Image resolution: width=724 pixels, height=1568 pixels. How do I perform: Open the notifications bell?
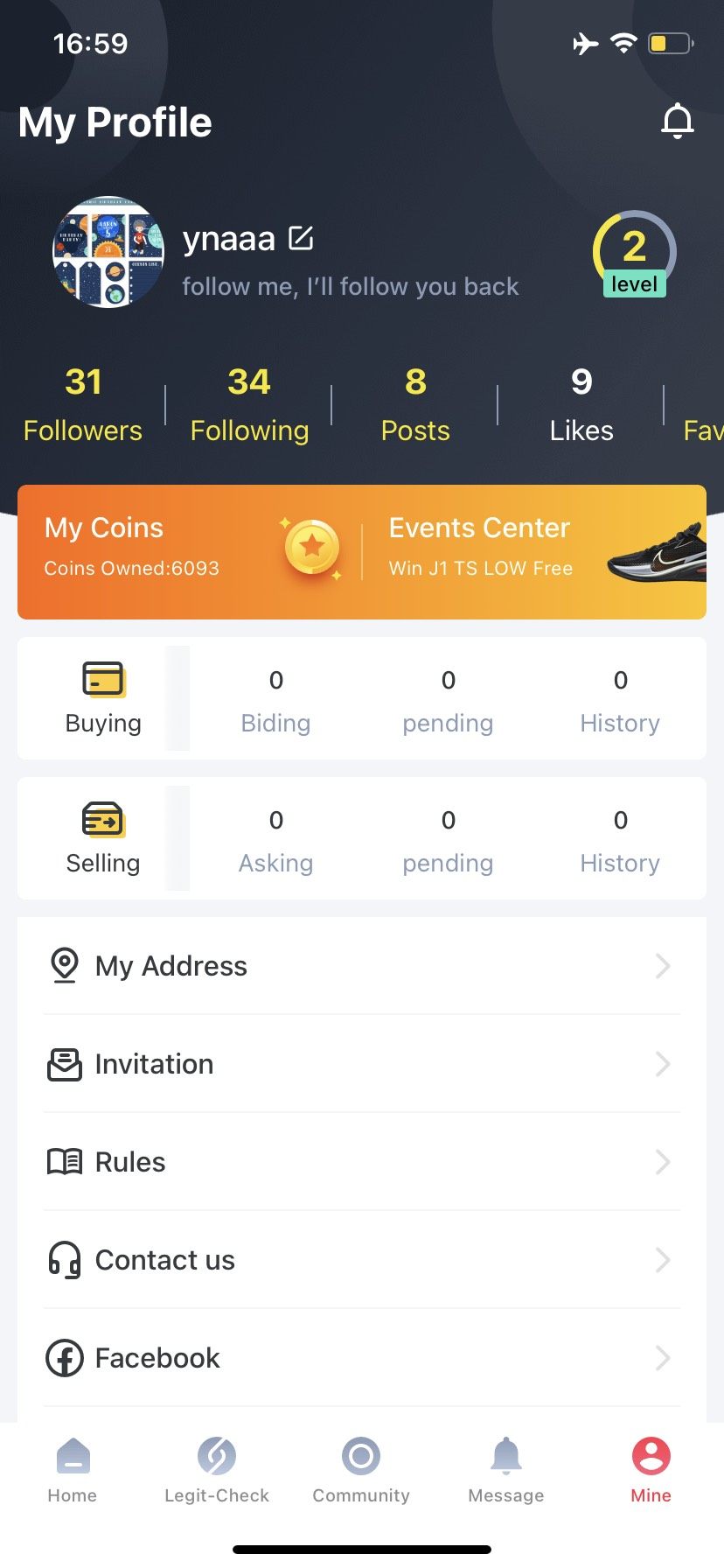(x=677, y=122)
